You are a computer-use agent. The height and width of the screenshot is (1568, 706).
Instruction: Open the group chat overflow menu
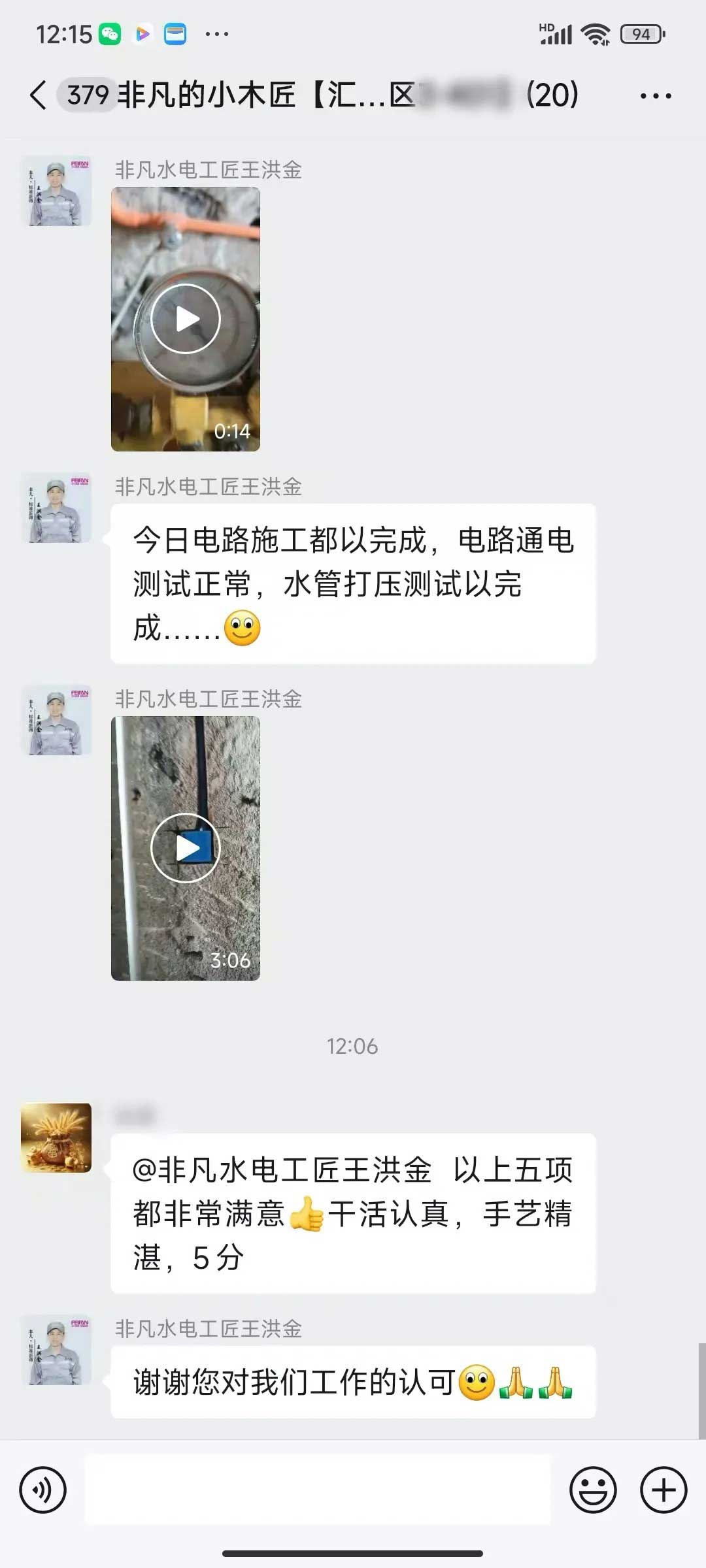655,96
